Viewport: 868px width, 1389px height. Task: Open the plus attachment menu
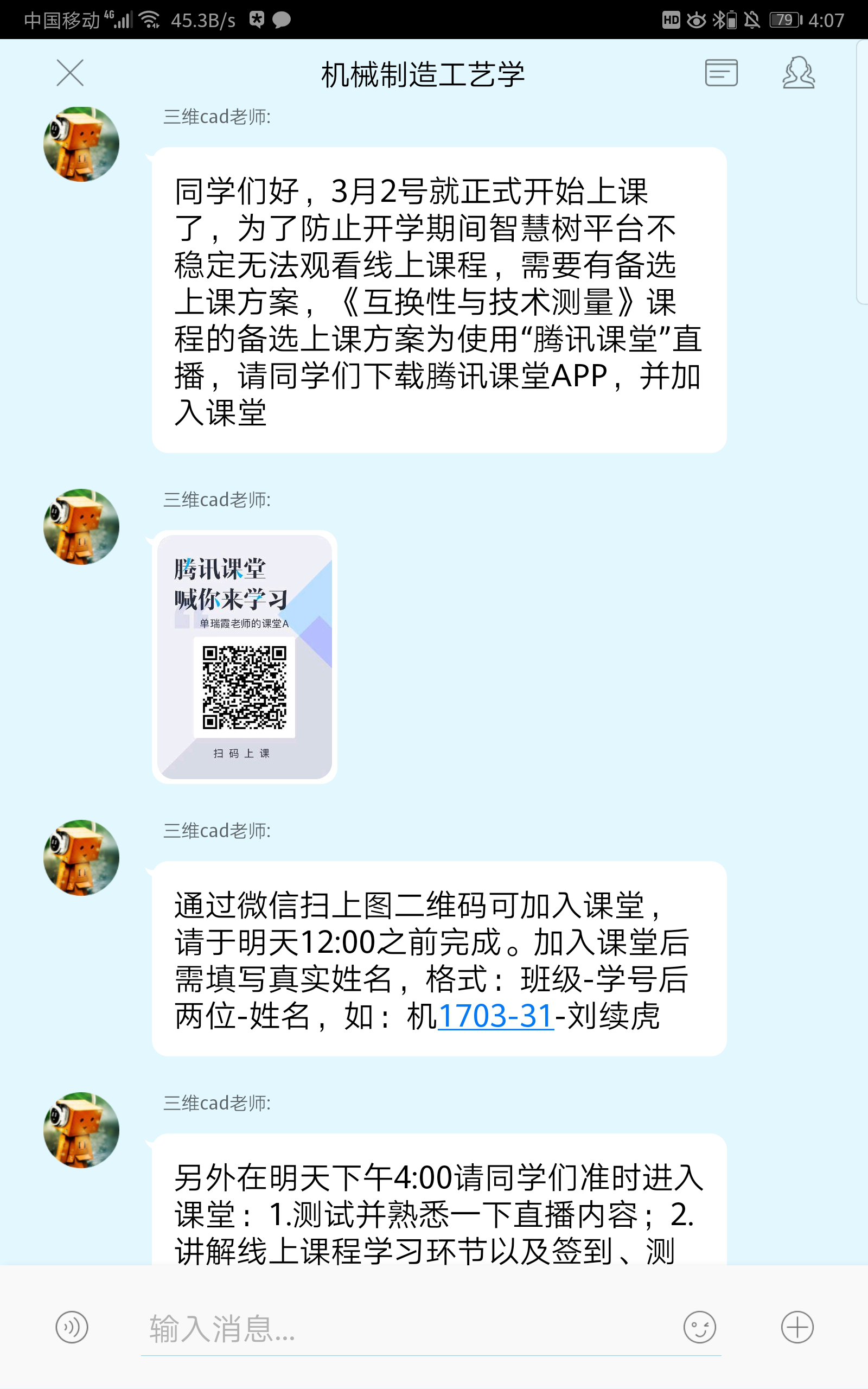pyautogui.click(x=797, y=1327)
